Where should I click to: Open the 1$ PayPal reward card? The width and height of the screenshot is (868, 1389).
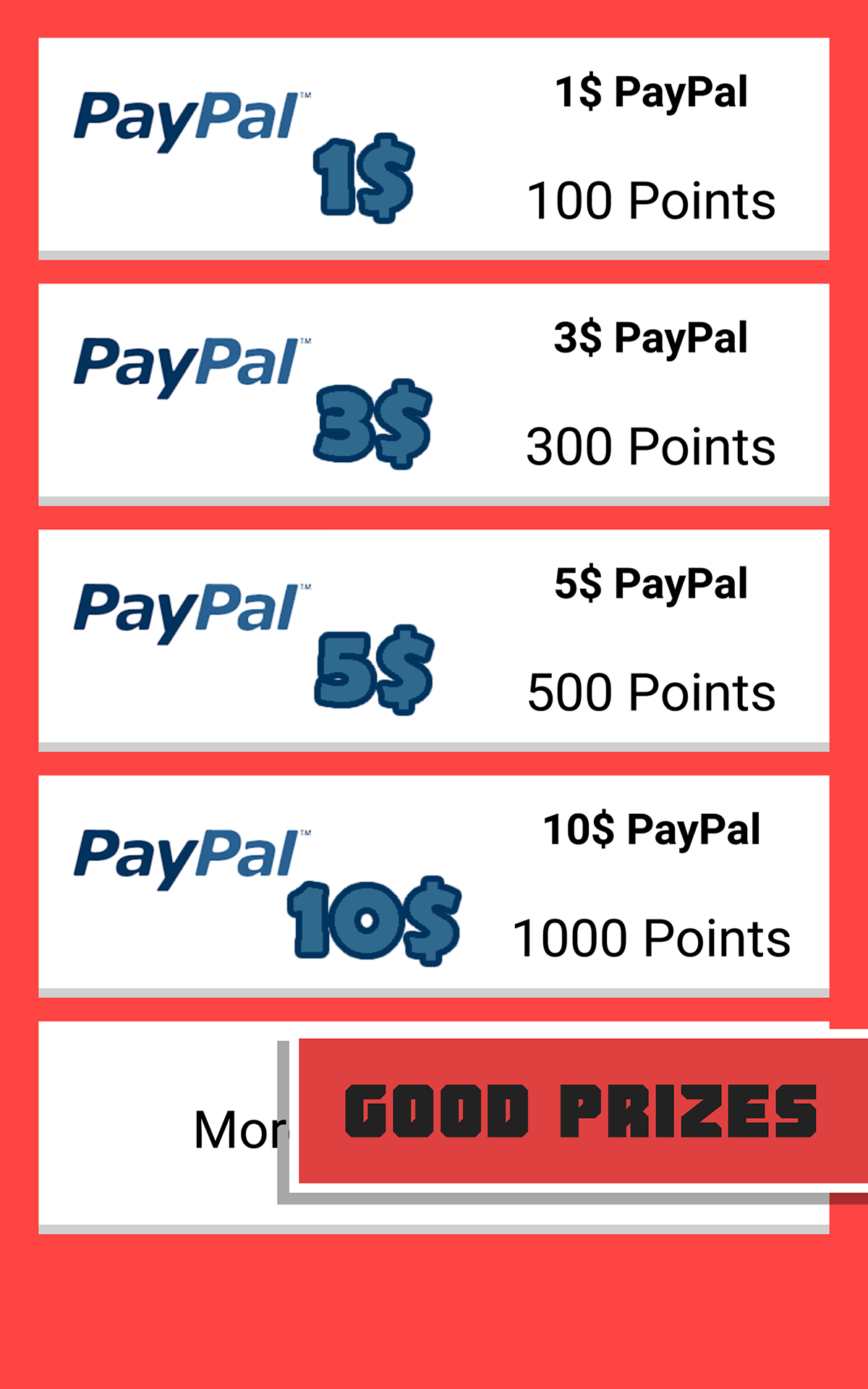click(x=434, y=145)
